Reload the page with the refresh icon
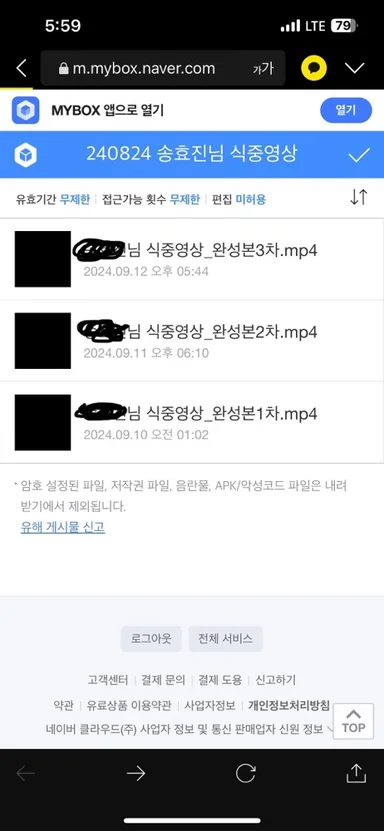384x831 pixels. click(246, 774)
